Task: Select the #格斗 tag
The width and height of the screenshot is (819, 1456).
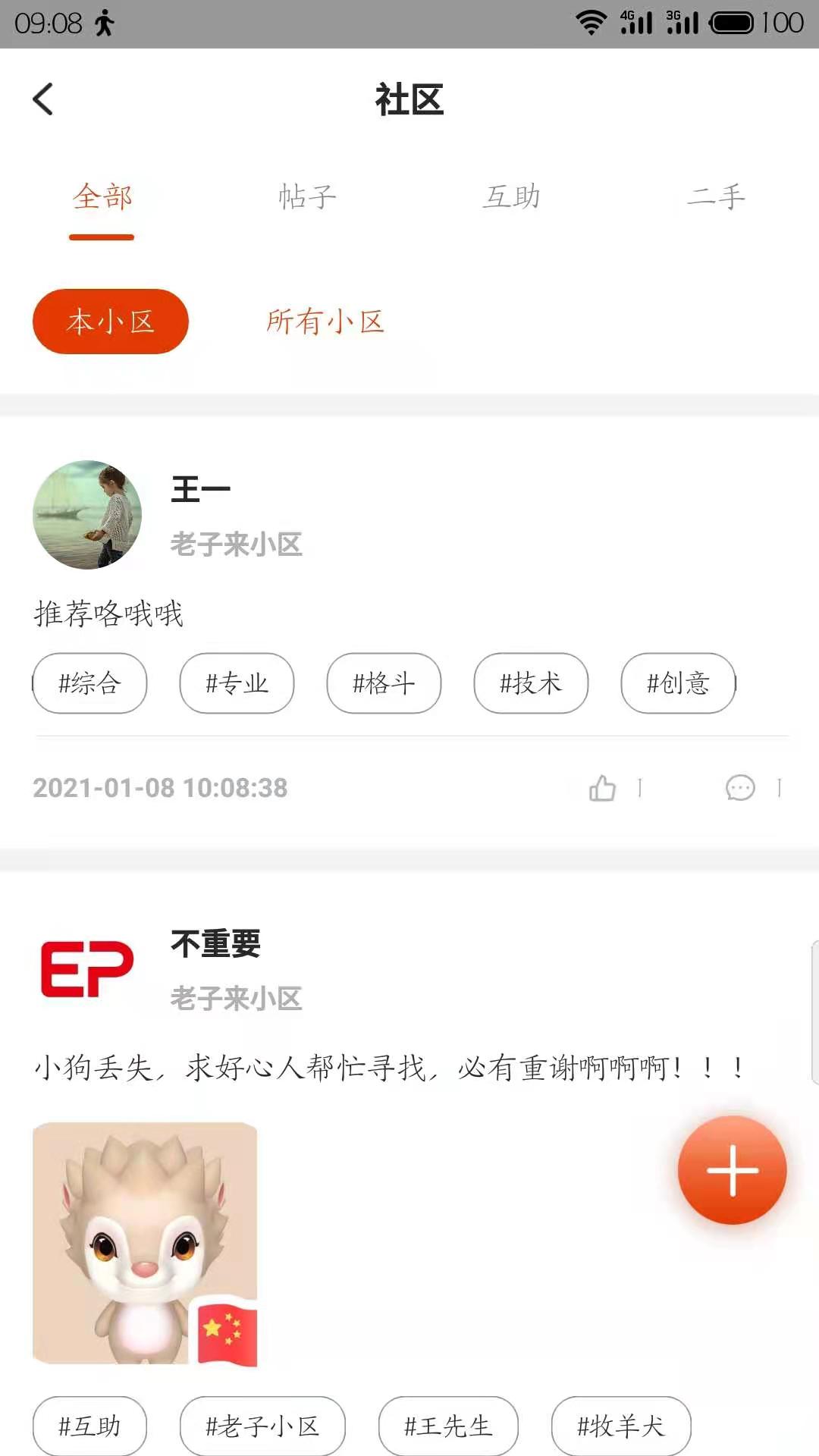Action: pyautogui.click(x=384, y=683)
